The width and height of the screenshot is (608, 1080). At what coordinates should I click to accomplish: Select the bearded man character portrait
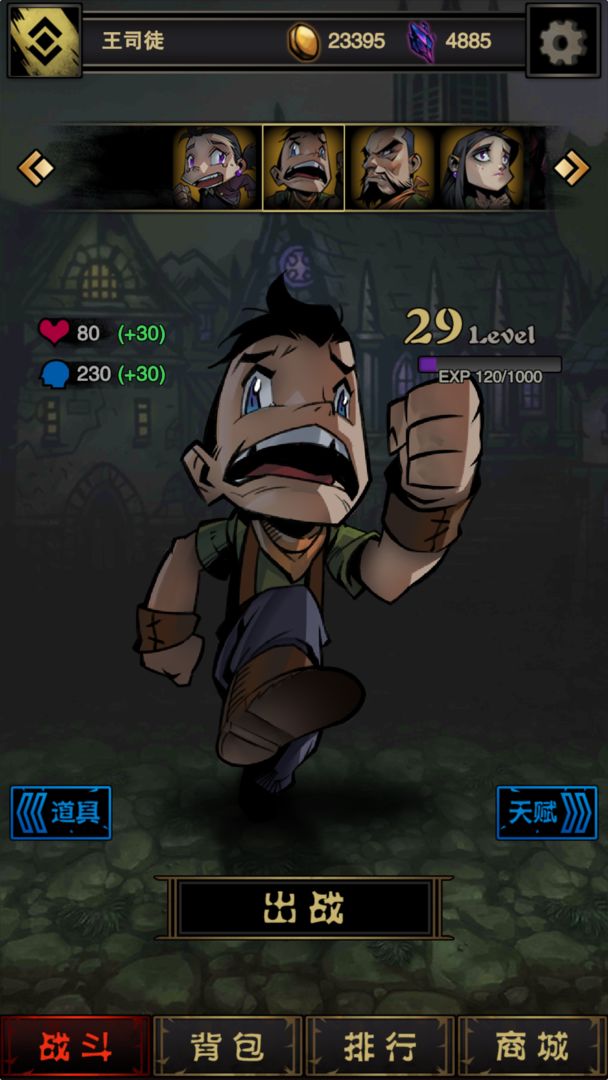coord(391,167)
